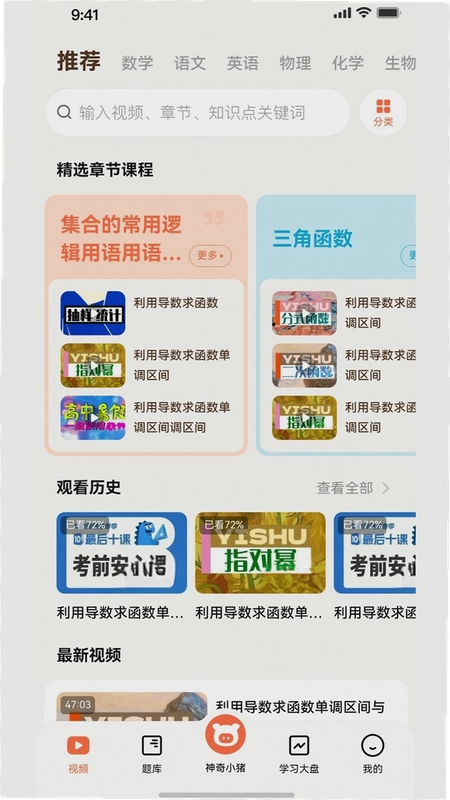Open the 高中暑假 video thumbnail

pyautogui.click(x=93, y=417)
